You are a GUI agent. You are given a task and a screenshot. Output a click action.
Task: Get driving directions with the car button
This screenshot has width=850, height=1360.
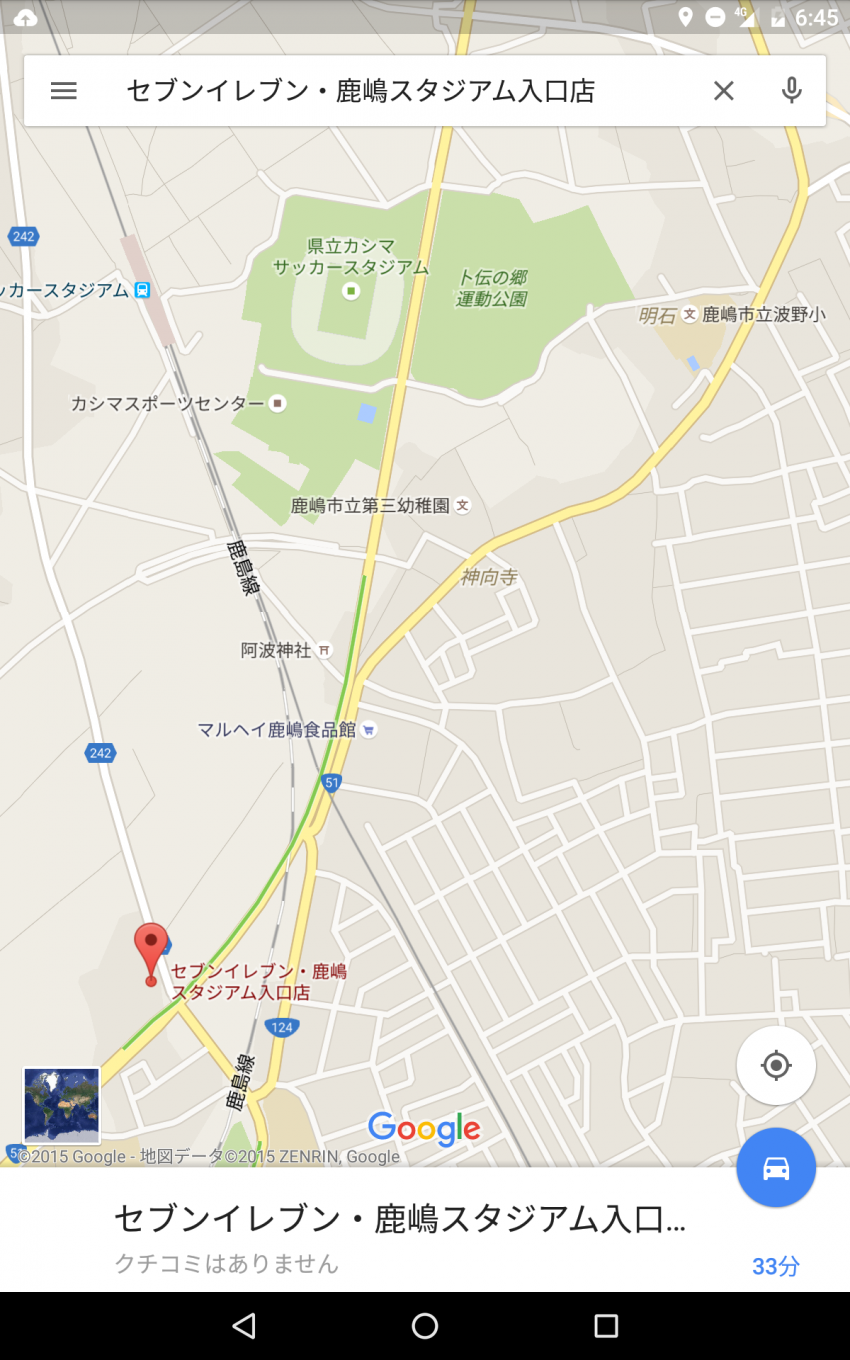point(776,1168)
